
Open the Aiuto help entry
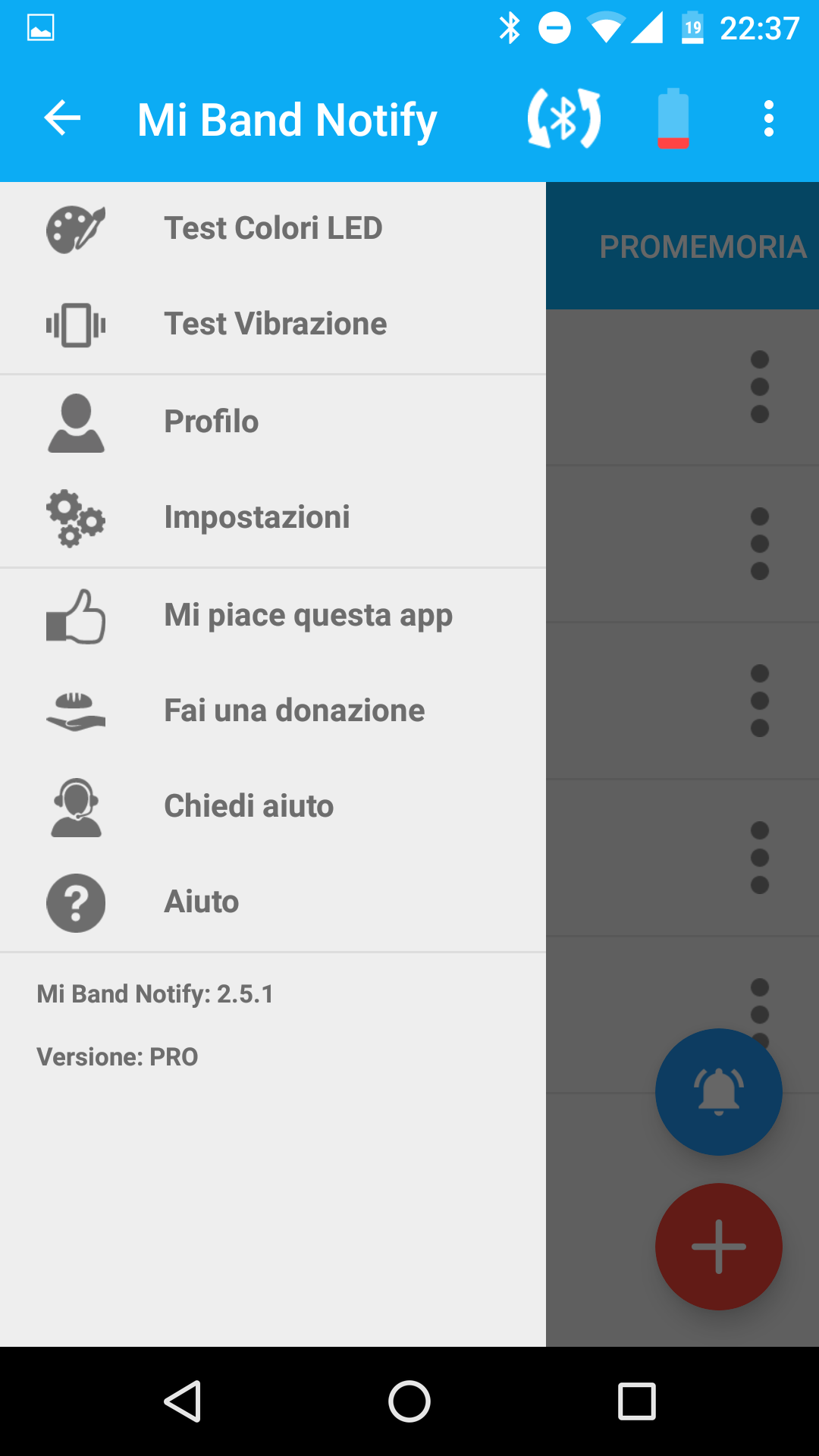273,902
